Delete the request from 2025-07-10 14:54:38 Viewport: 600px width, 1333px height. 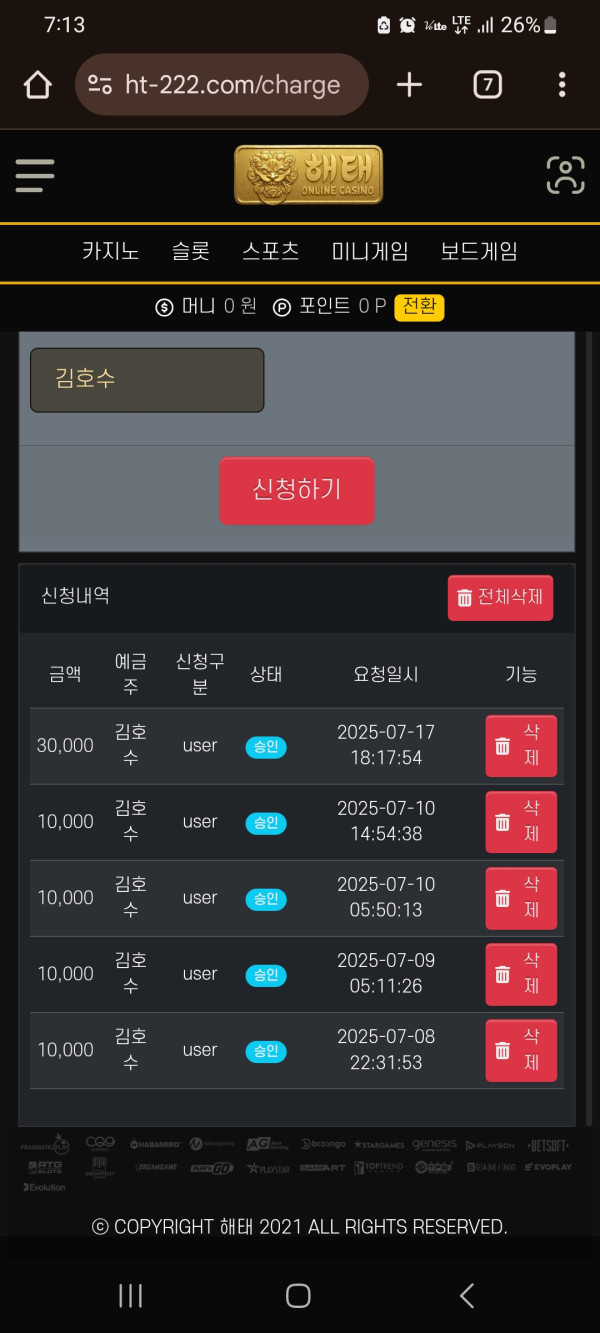(x=521, y=822)
